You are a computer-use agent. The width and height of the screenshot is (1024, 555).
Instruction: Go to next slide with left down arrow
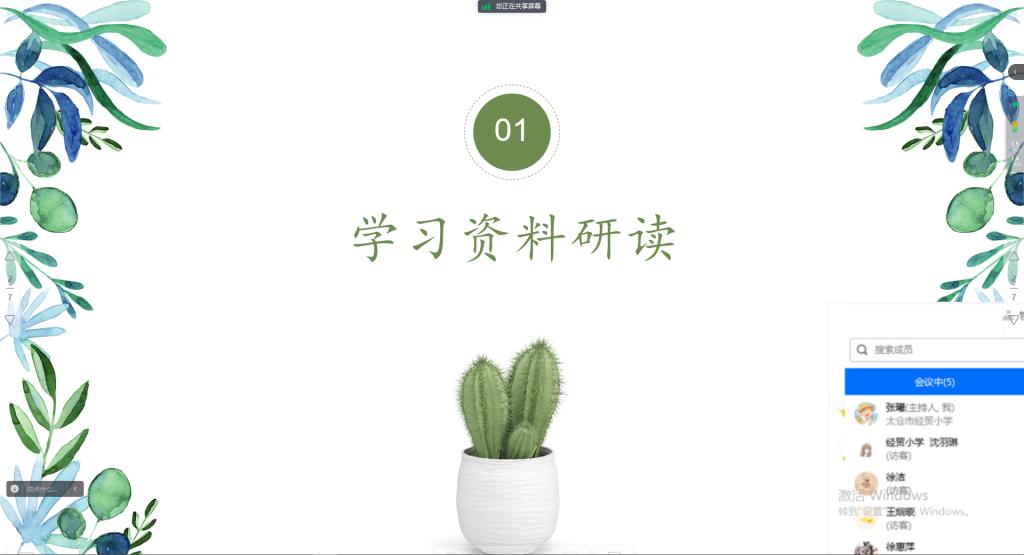pyautogui.click(x=10, y=320)
